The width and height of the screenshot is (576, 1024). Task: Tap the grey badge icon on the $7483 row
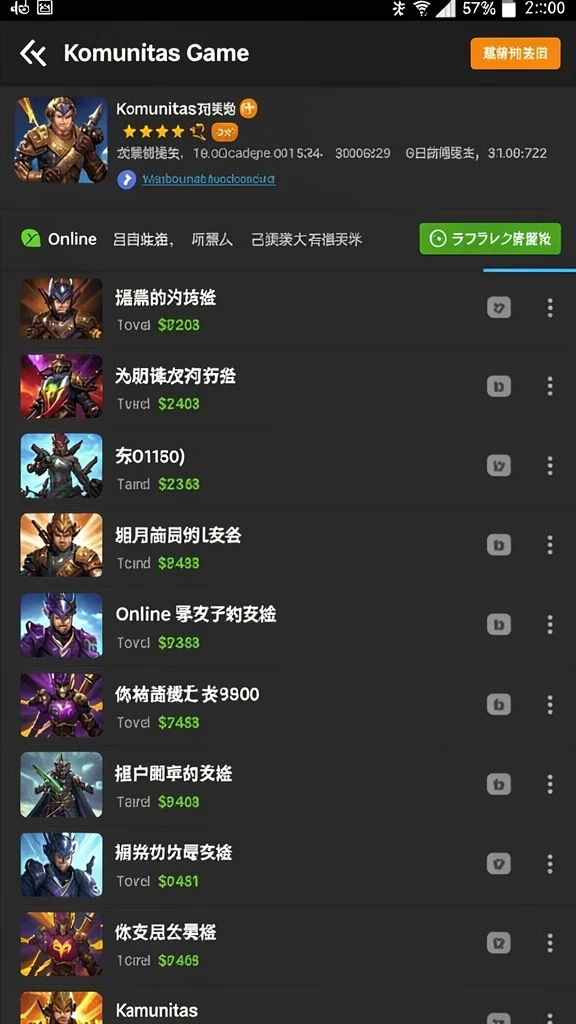click(499, 705)
